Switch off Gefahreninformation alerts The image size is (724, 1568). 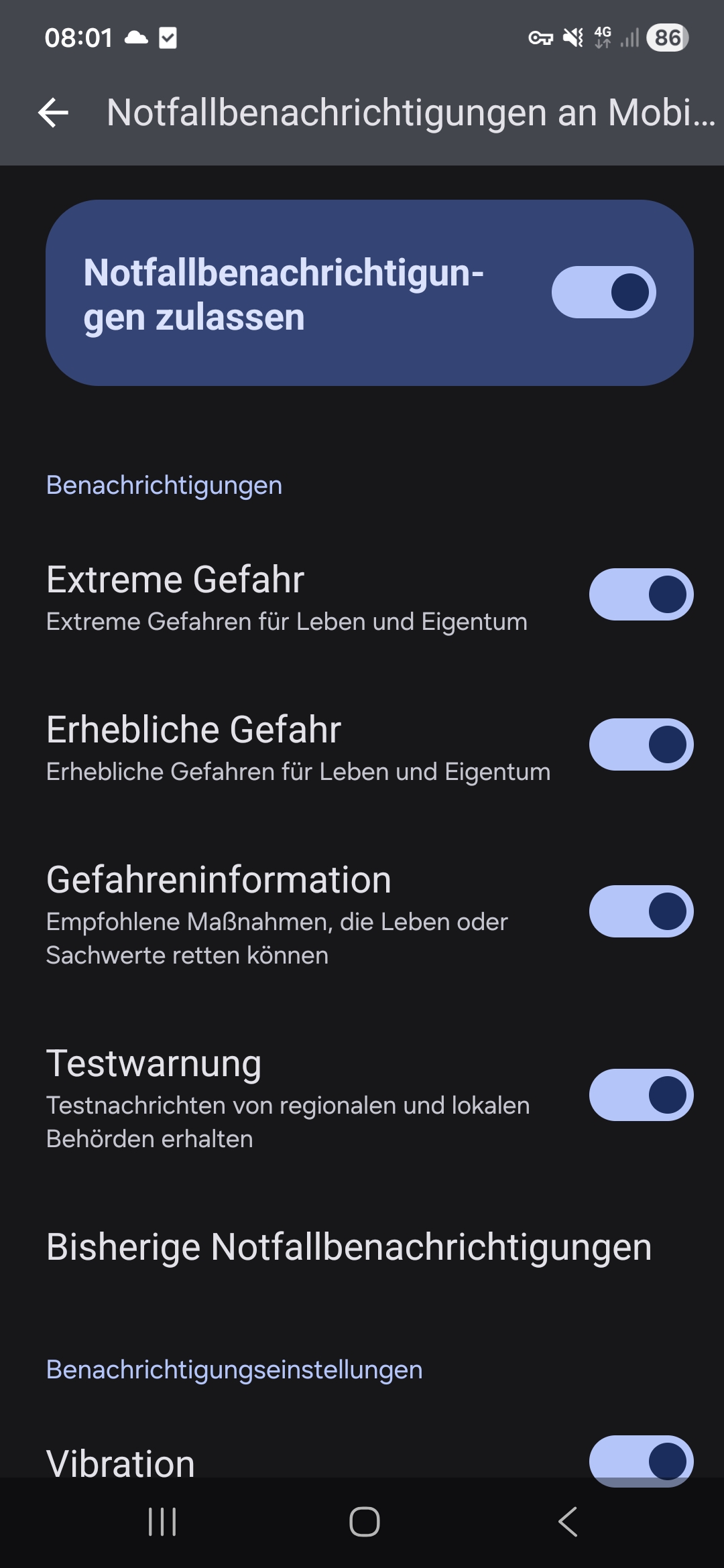click(641, 911)
